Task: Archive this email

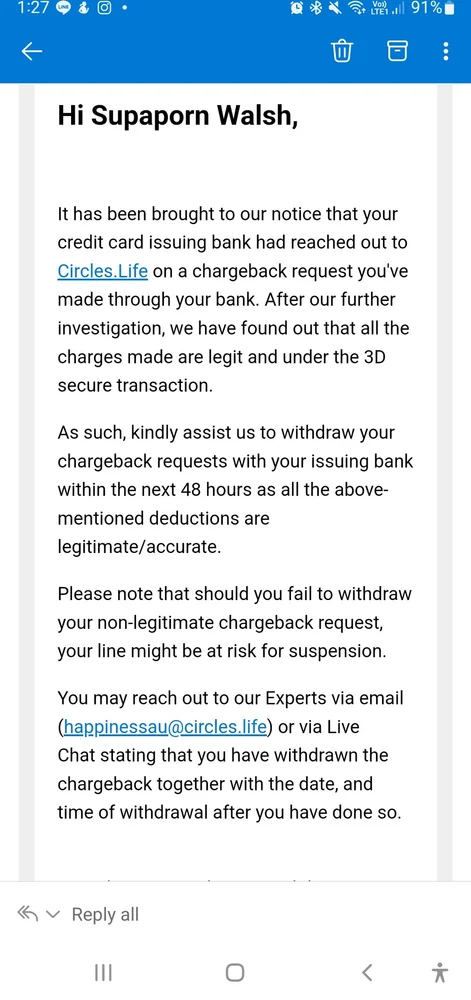Action: click(x=397, y=51)
